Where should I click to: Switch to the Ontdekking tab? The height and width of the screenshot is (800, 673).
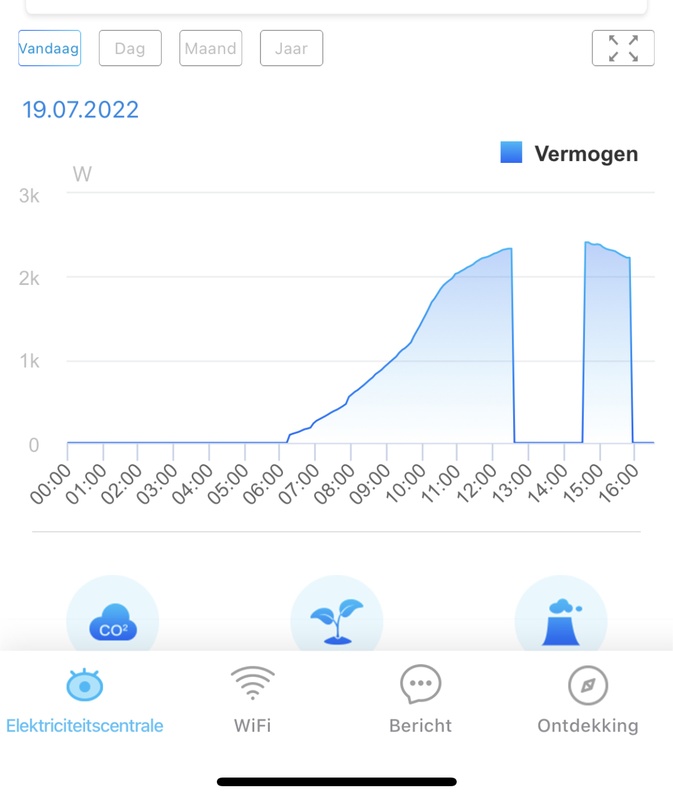coord(587,700)
